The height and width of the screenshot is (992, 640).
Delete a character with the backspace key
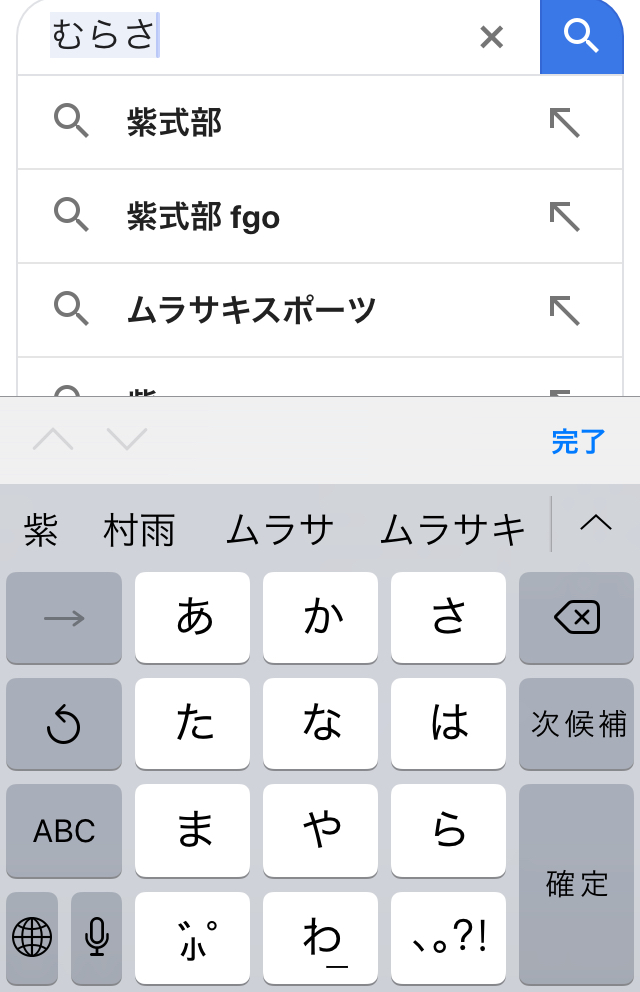click(576, 618)
